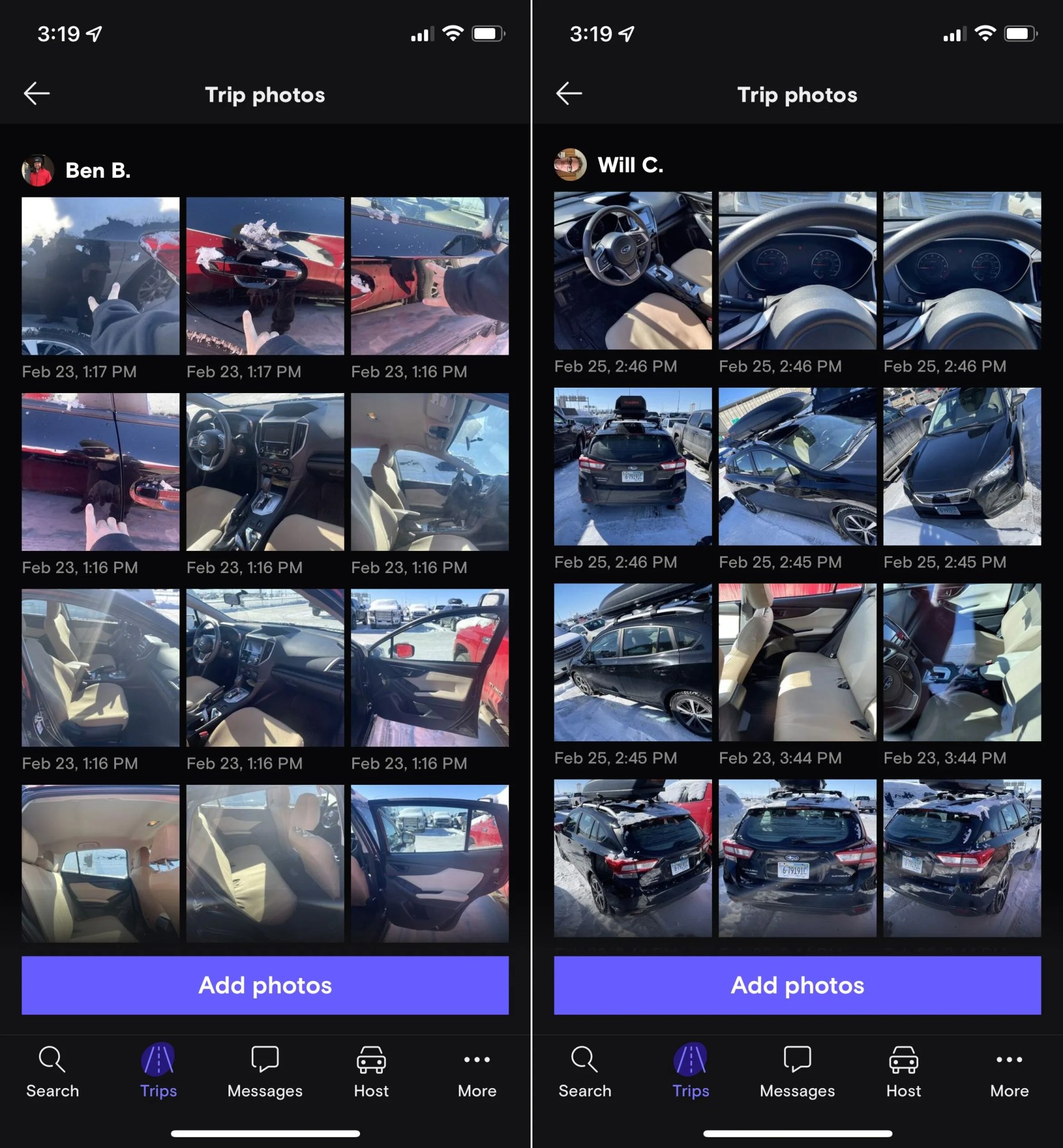Open Ben B.'s dashboard and gear shifter photo
This screenshot has height=1148, width=1063.
pos(265,471)
